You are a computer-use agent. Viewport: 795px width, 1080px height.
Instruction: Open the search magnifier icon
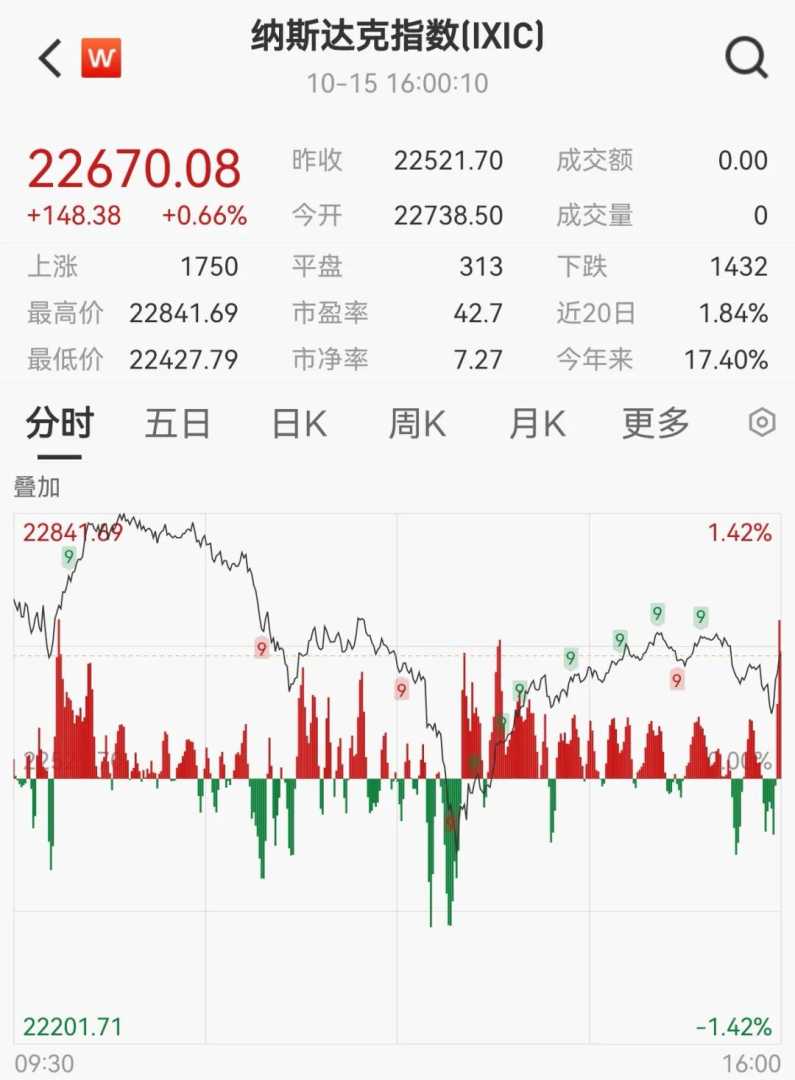click(x=746, y=58)
